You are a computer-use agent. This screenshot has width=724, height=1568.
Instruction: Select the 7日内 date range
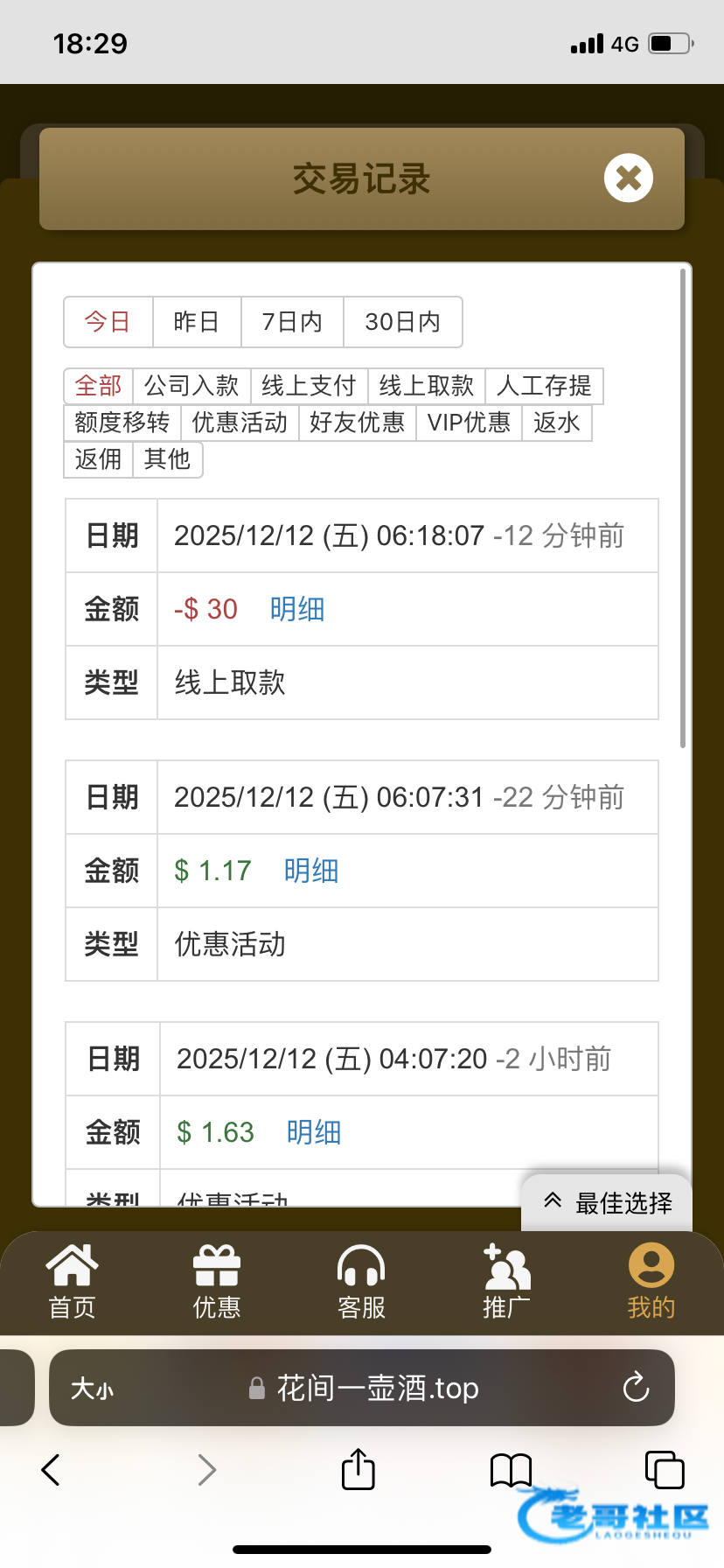(292, 322)
